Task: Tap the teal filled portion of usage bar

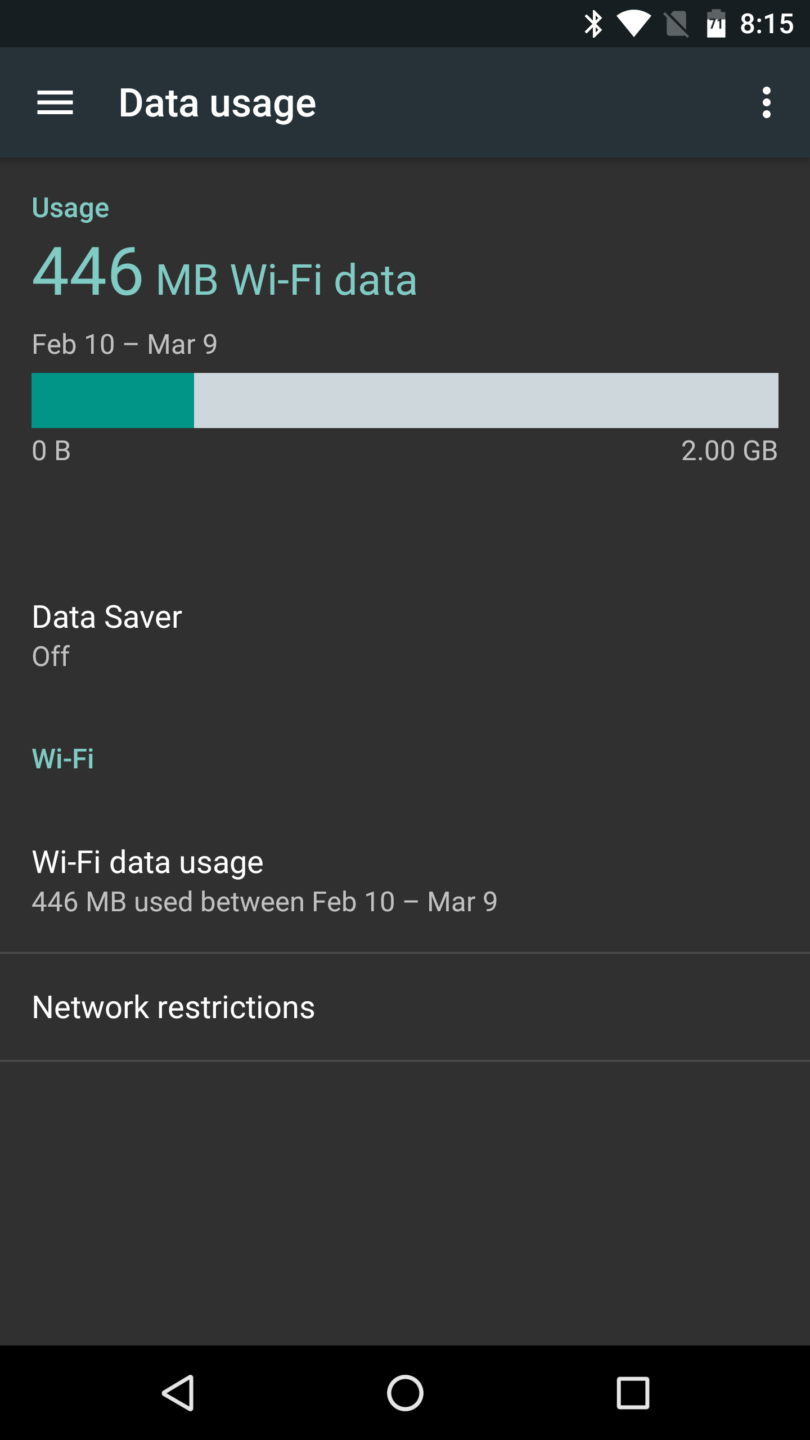Action: coord(112,400)
